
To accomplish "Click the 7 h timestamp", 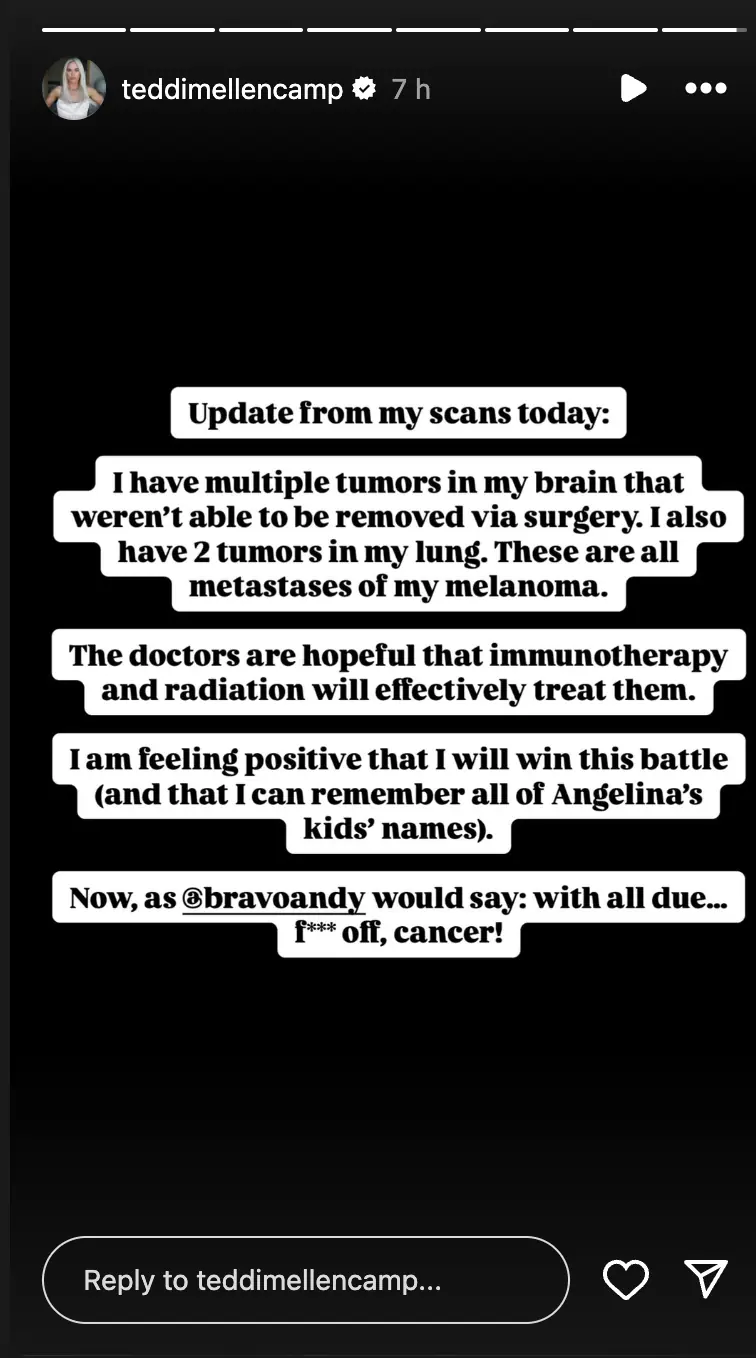I will 414,88.
